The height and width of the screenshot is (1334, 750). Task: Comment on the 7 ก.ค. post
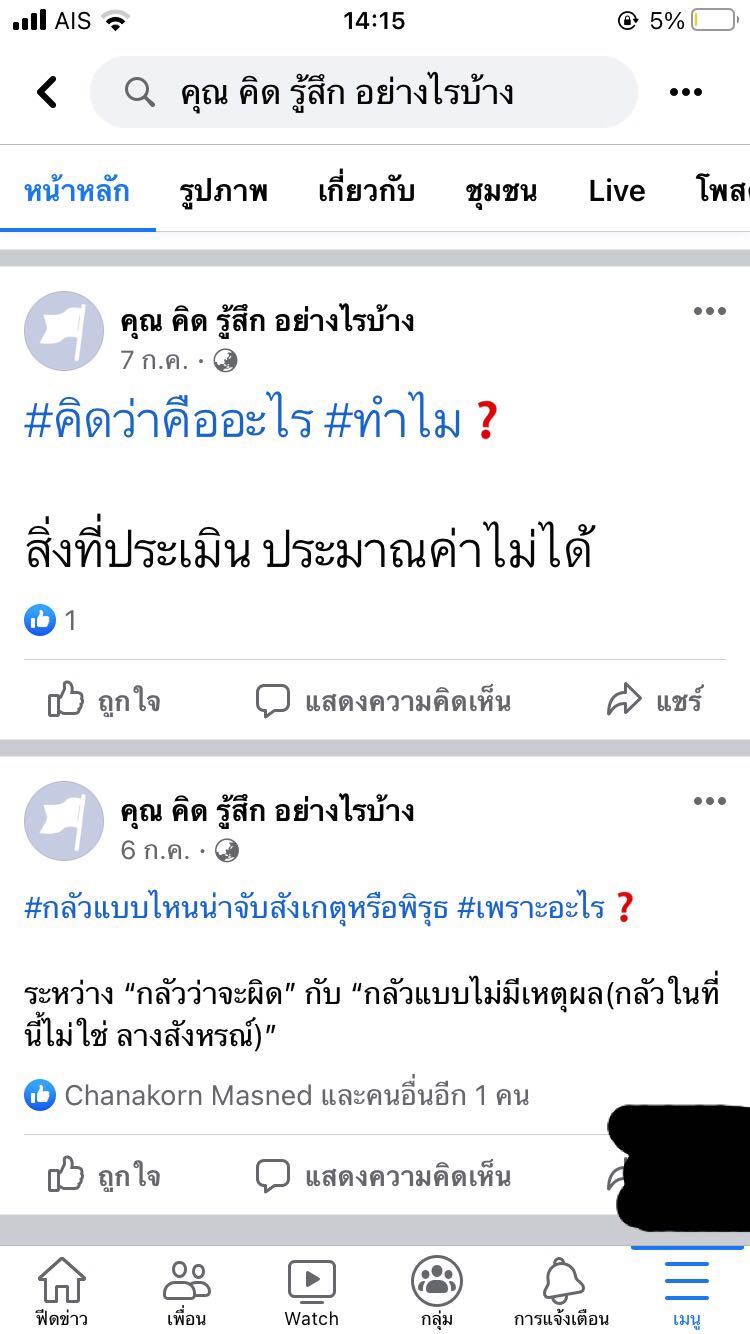click(x=383, y=701)
